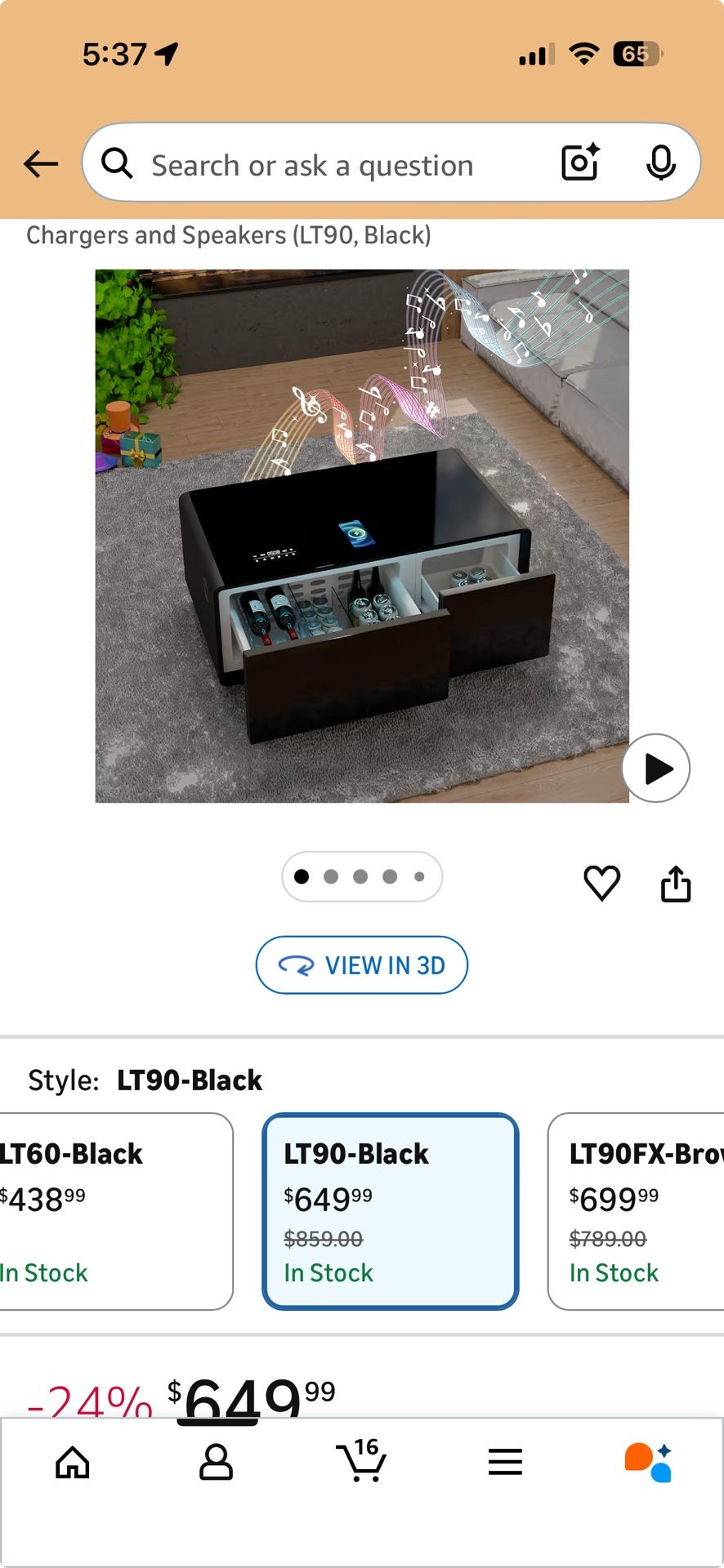Open the hamburger menu in bottom navigation
724x1568 pixels.
(505, 1462)
